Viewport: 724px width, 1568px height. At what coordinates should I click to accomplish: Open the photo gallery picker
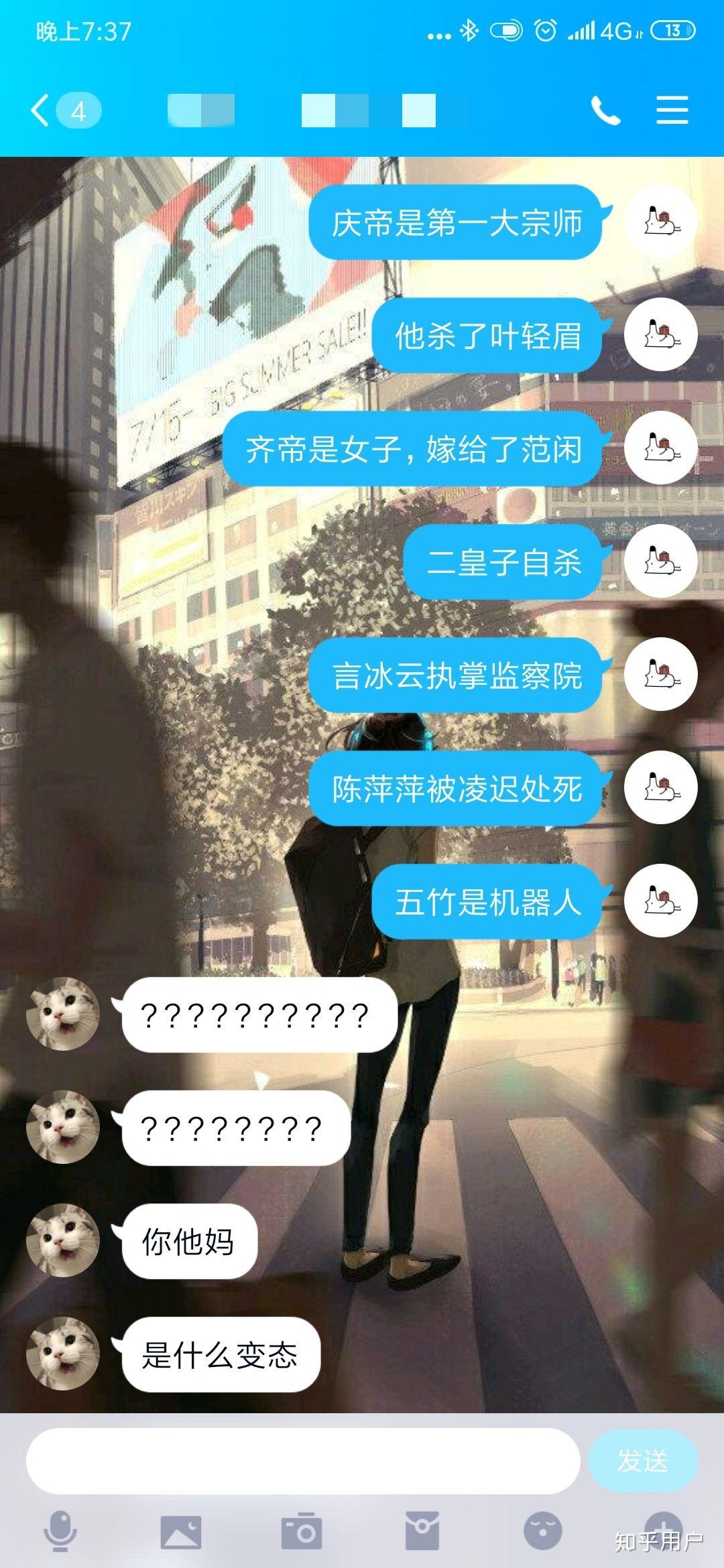(181, 1531)
